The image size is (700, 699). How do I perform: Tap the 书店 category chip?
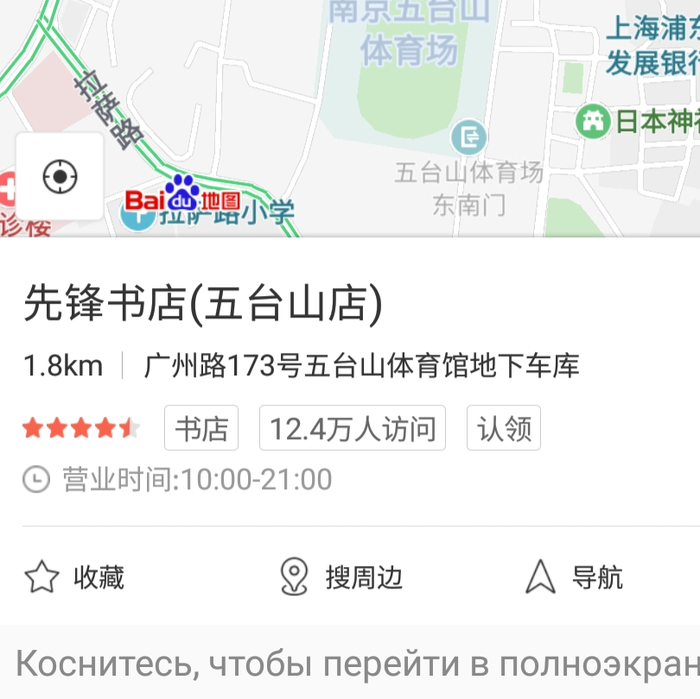click(x=201, y=428)
